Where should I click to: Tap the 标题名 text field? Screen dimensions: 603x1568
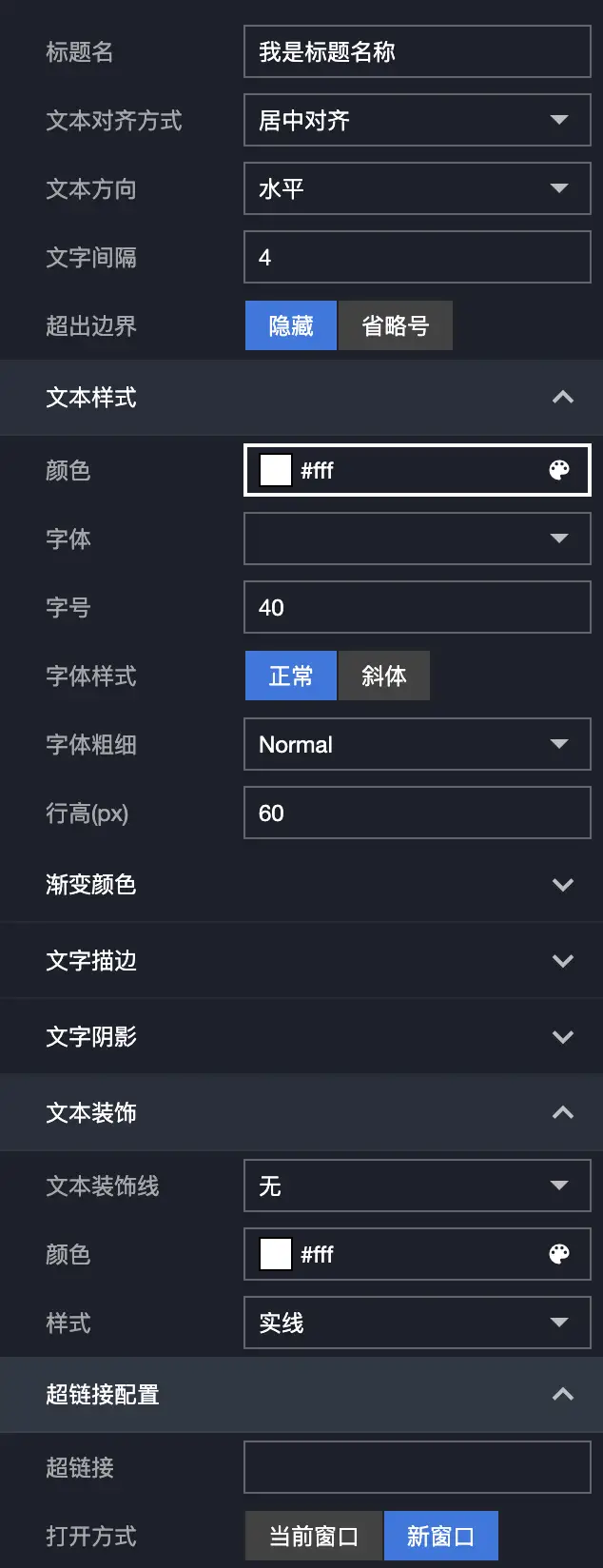coord(417,51)
